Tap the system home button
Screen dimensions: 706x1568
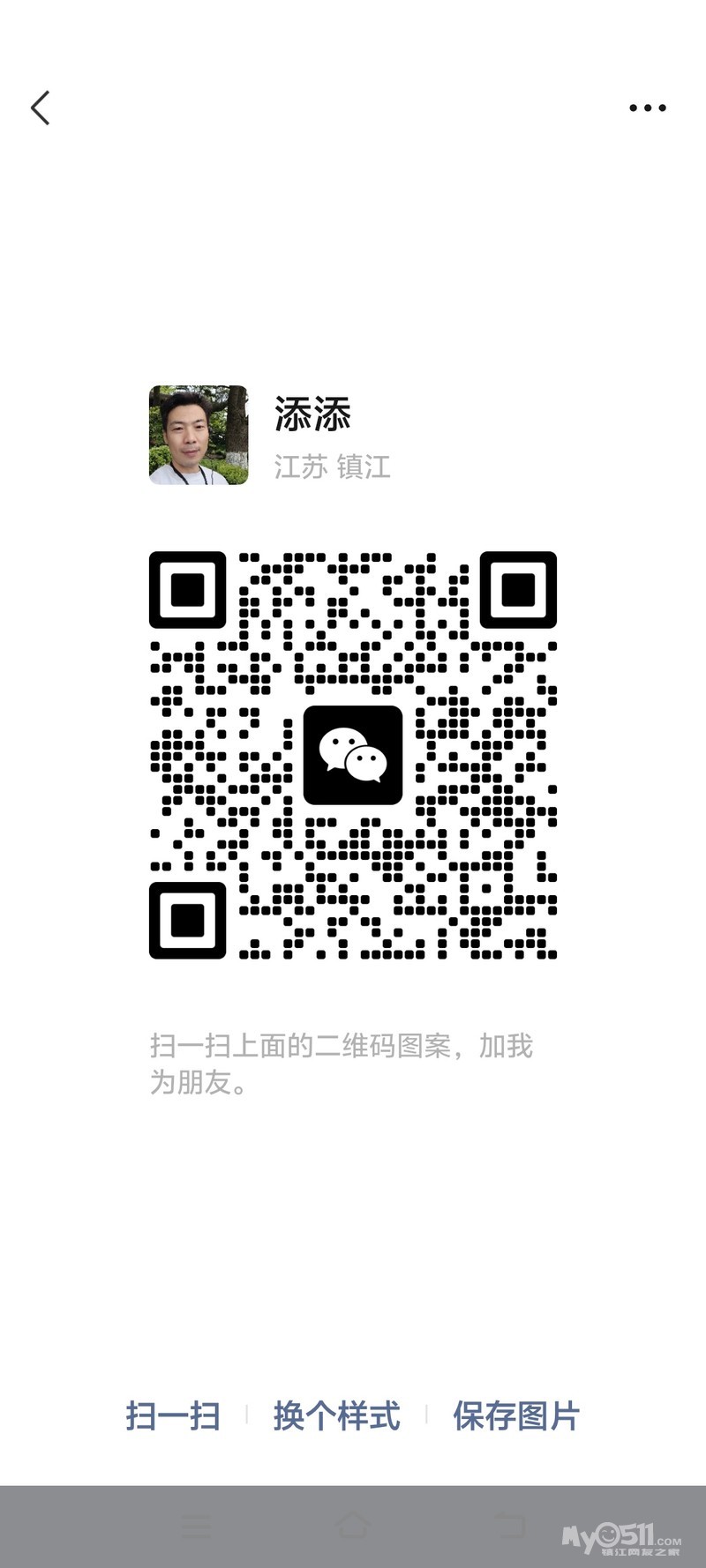(353, 1525)
